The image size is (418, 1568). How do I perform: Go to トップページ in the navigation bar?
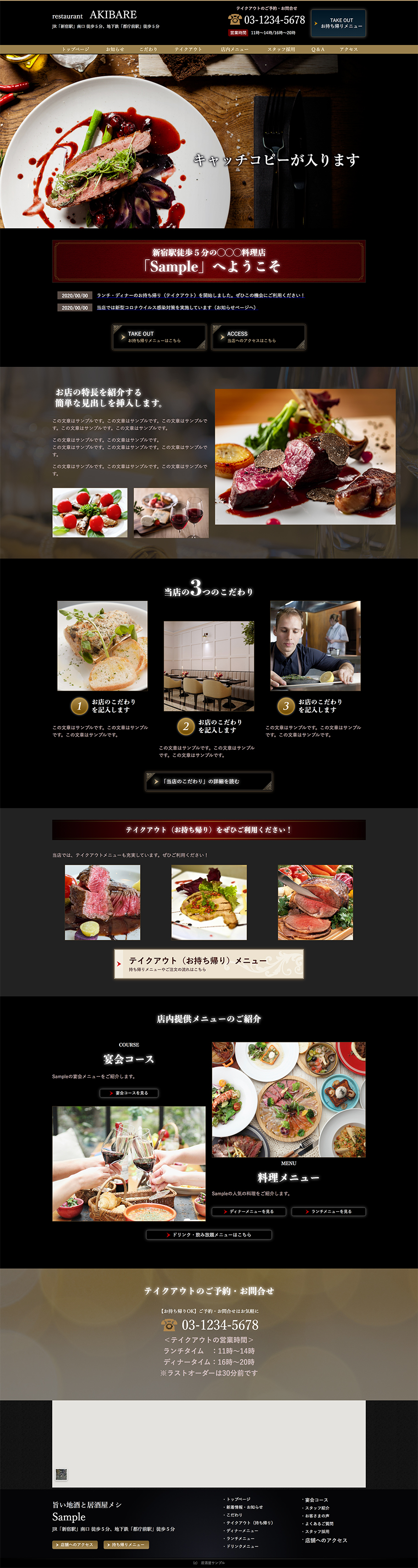coord(76,50)
